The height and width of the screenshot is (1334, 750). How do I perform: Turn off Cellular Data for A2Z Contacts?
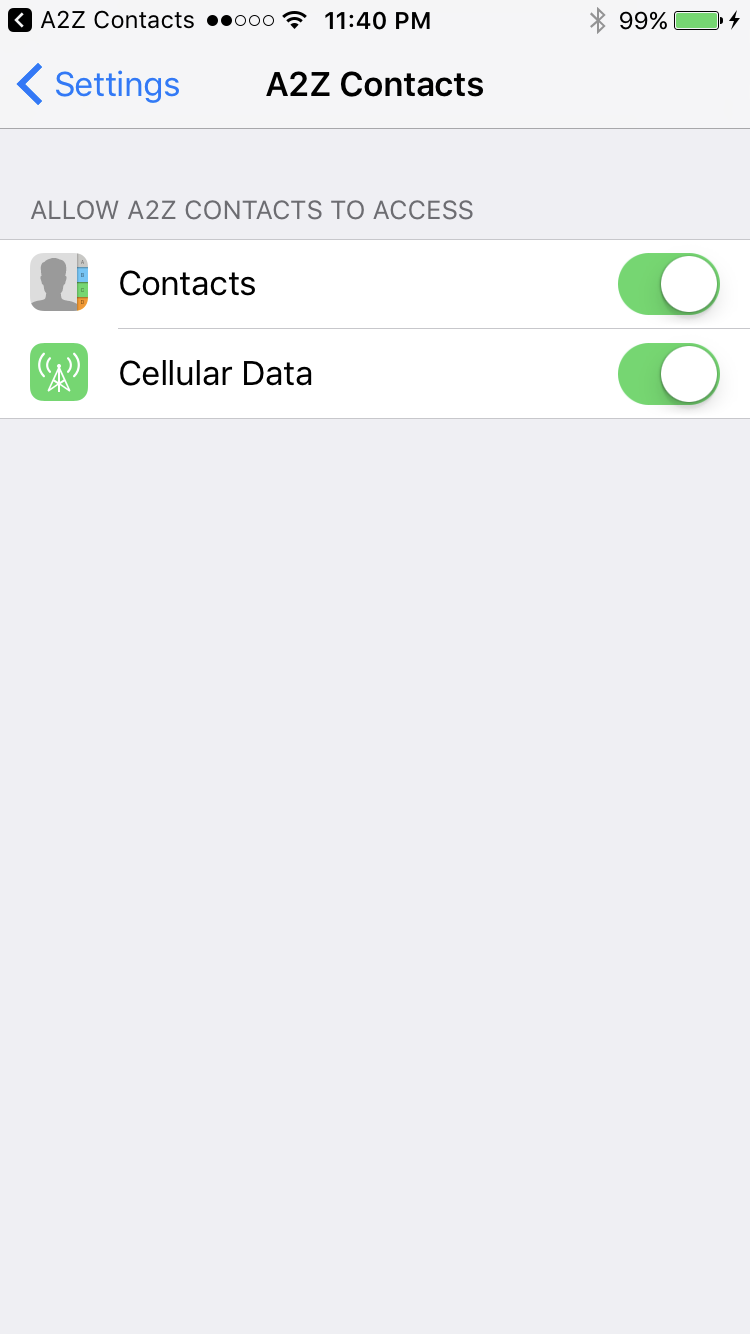point(668,374)
